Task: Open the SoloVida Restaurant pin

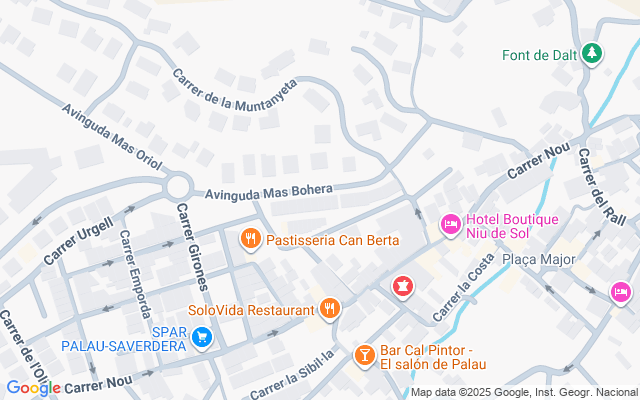Action: click(x=331, y=309)
